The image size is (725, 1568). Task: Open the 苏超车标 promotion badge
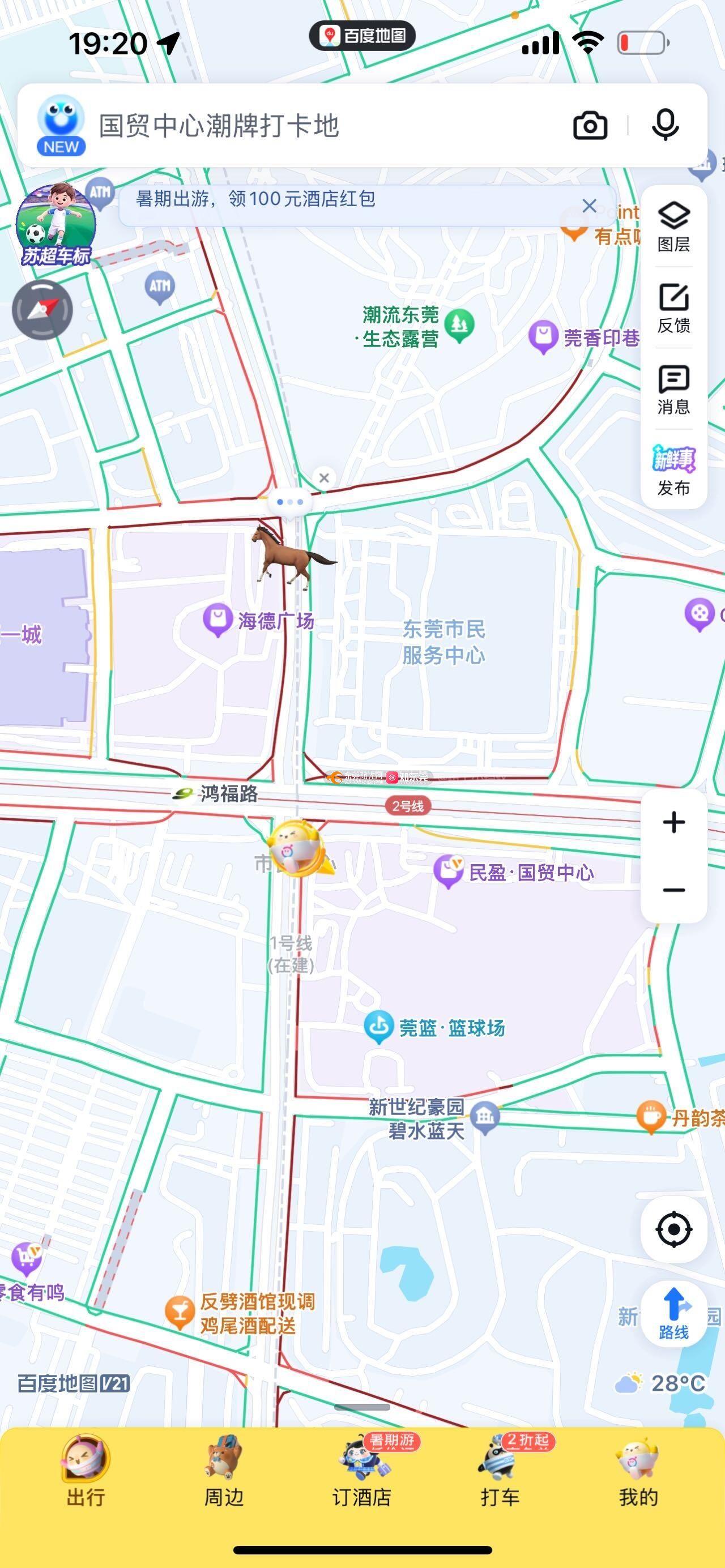(x=56, y=225)
